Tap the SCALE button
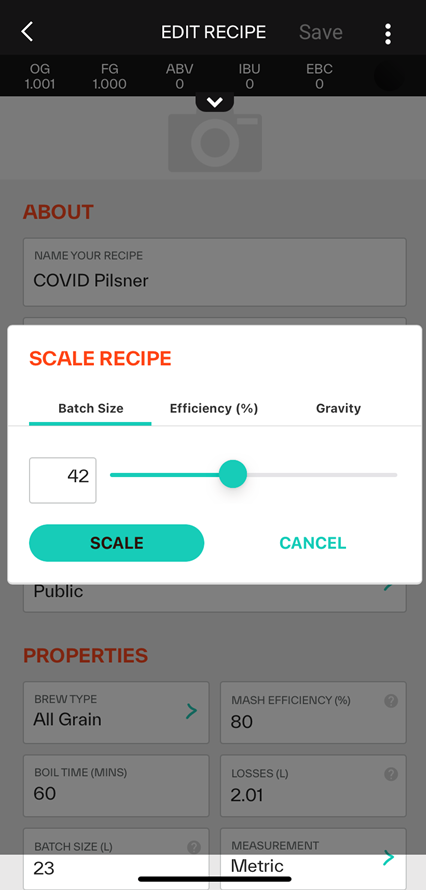This screenshot has height=890, width=426. [116, 543]
